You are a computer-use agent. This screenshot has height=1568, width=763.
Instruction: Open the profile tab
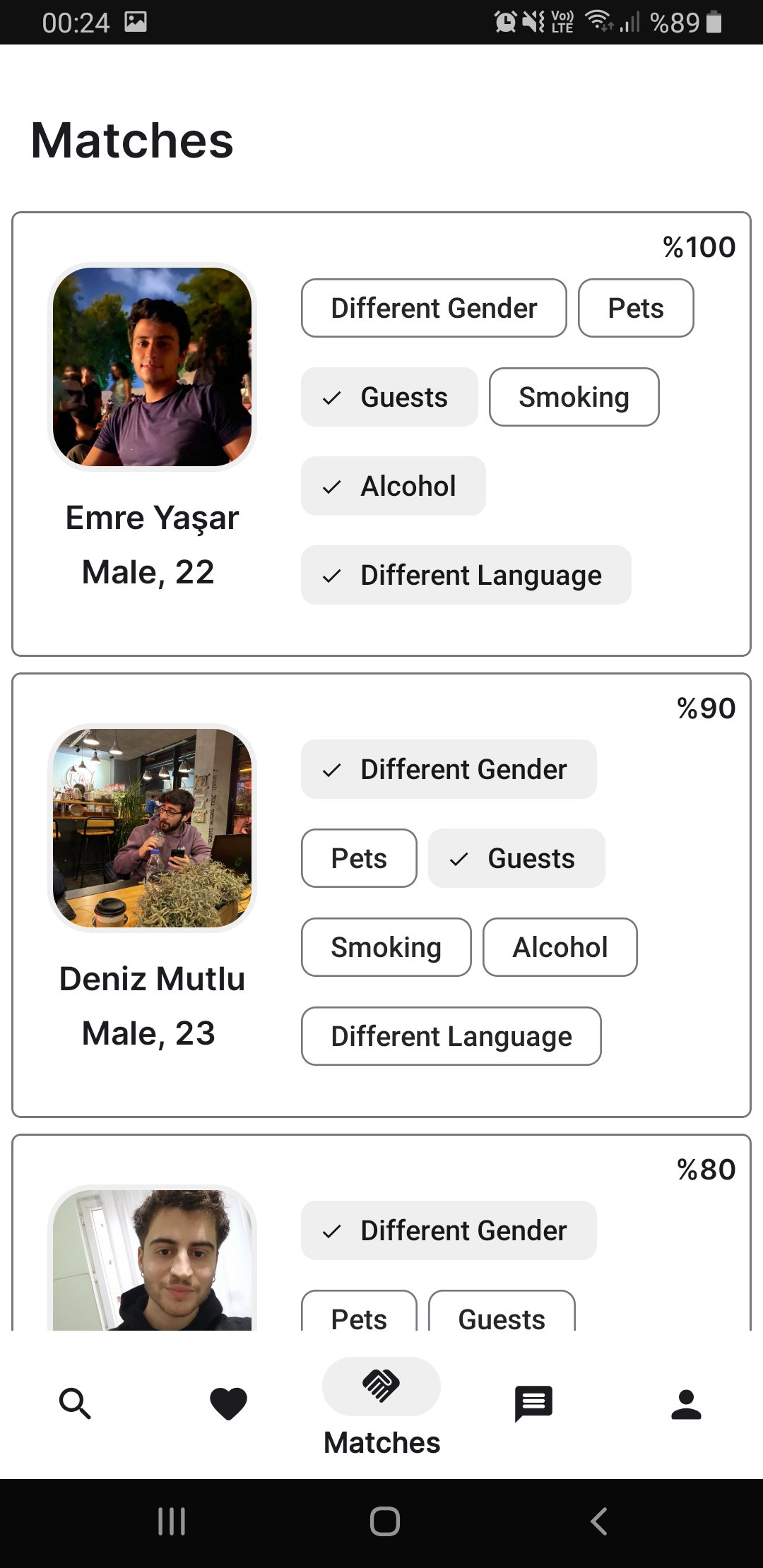click(x=686, y=1403)
